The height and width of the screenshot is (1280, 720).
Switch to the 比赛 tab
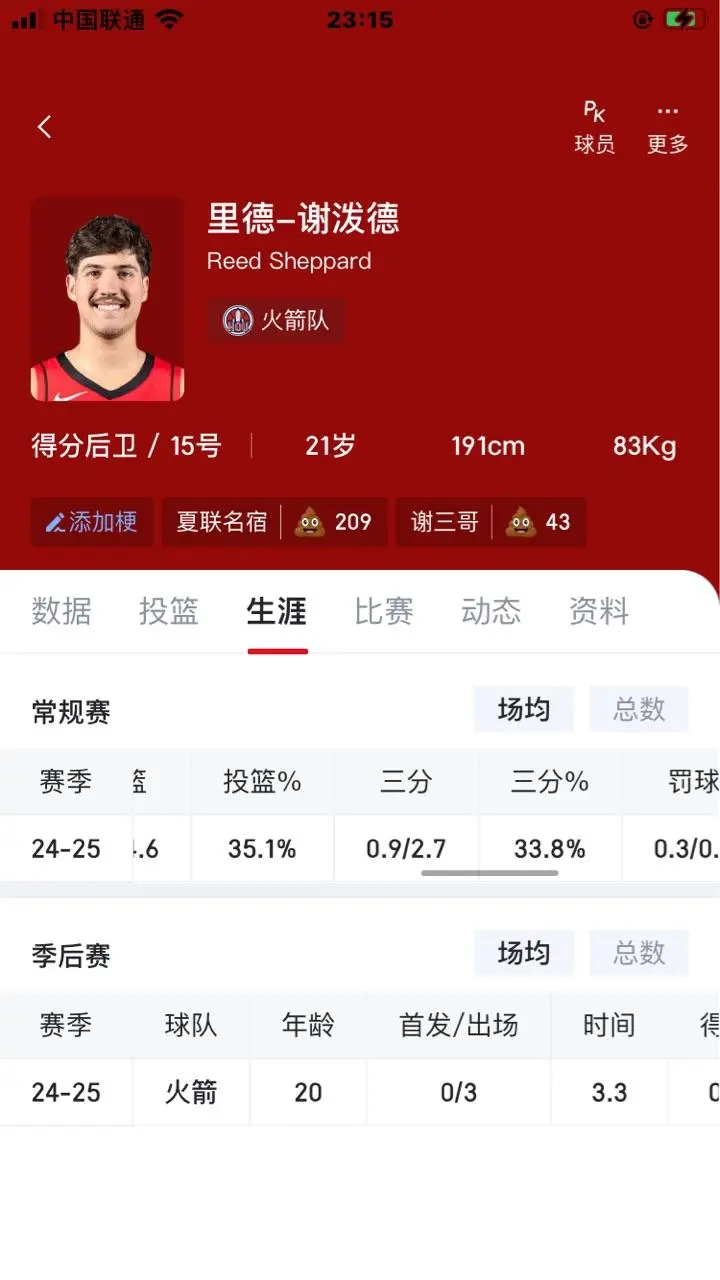click(x=384, y=611)
